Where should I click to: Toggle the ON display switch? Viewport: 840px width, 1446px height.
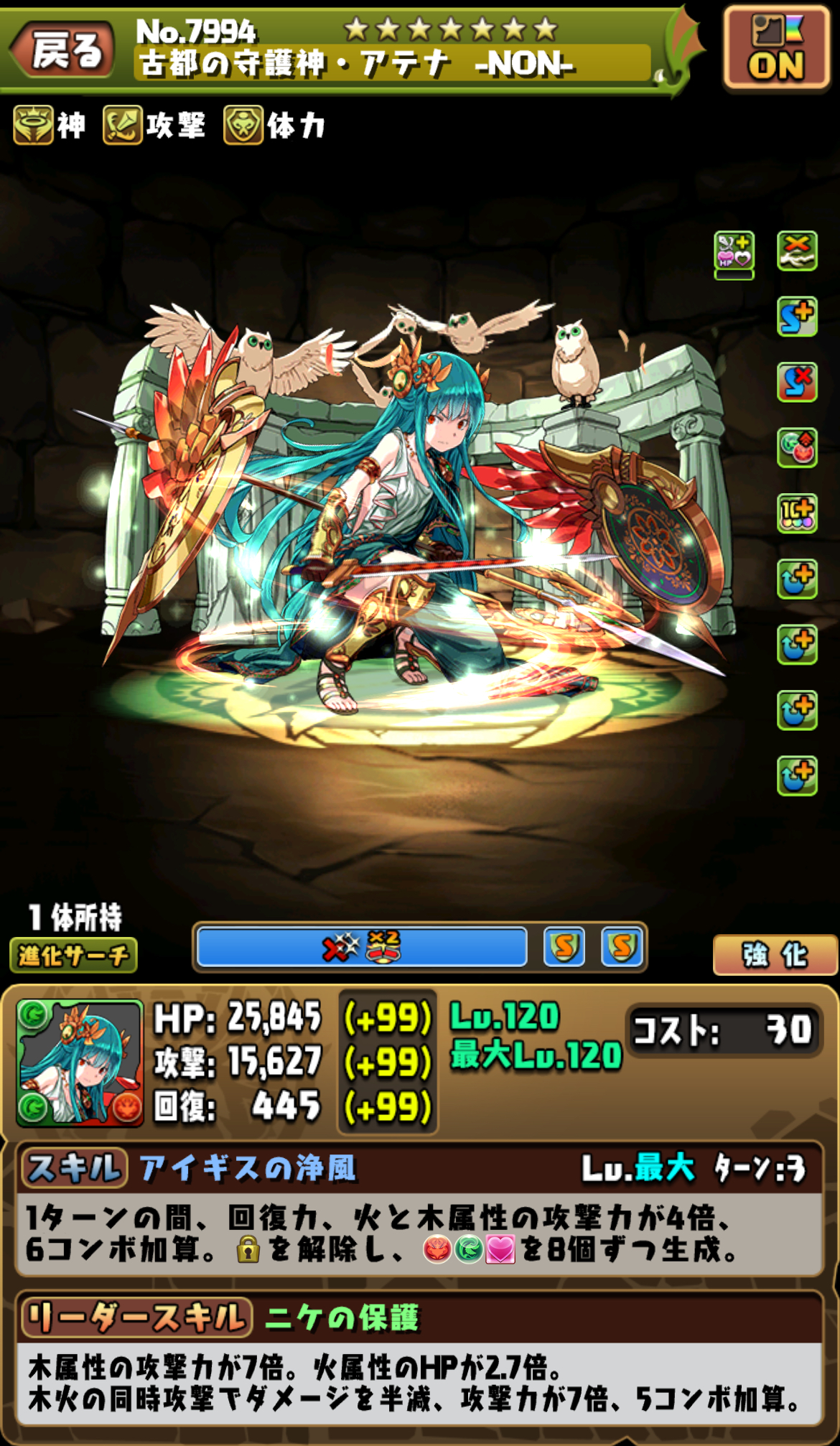(x=776, y=49)
